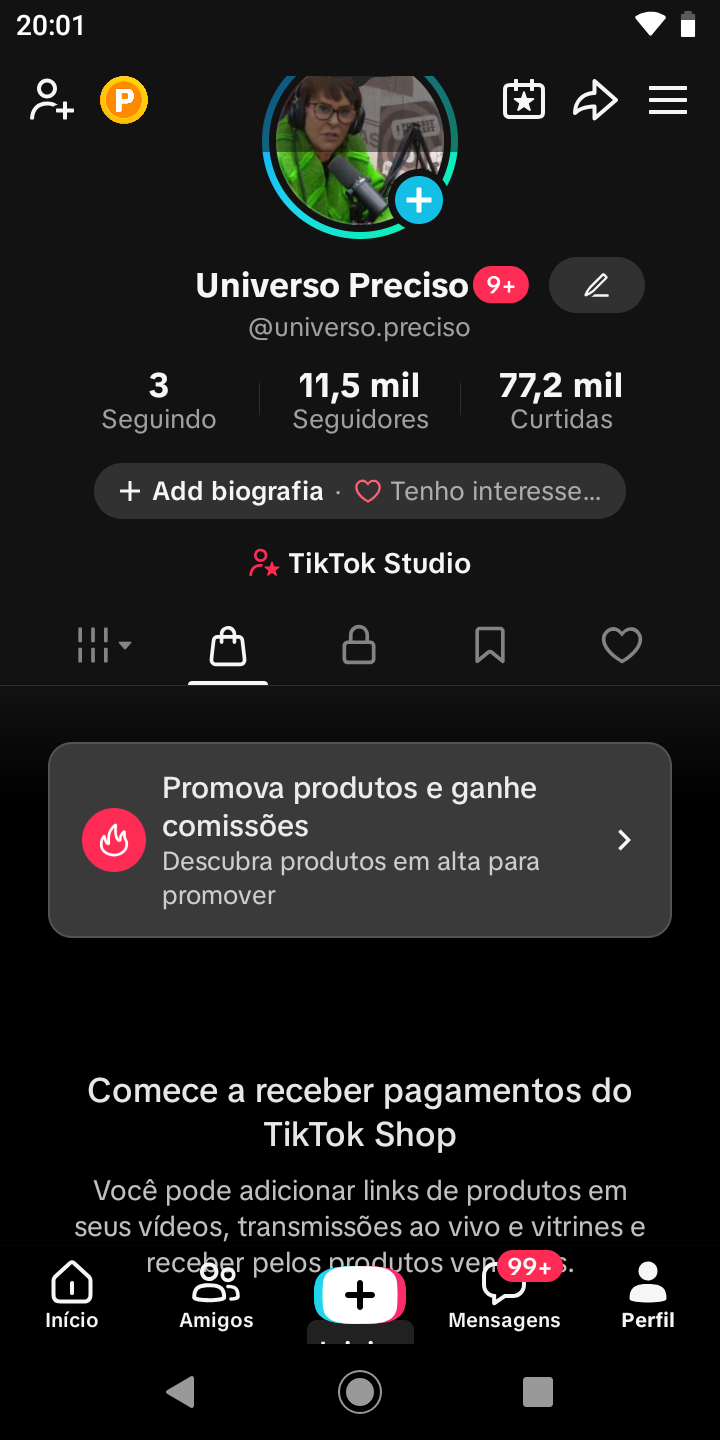Image resolution: width=720 pixels, height=1440 pixels.
Task: Expand the videos grid tab dropdown
Action: pos(104,645)
